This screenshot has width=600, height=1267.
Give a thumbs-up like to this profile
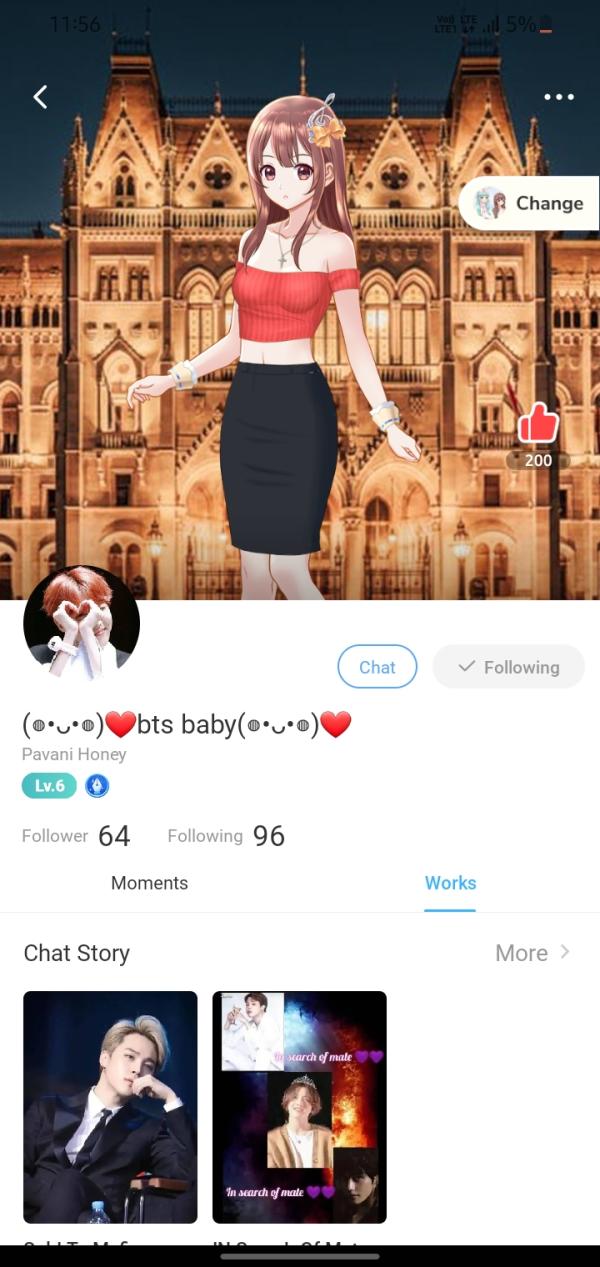(x=538, y=425)
